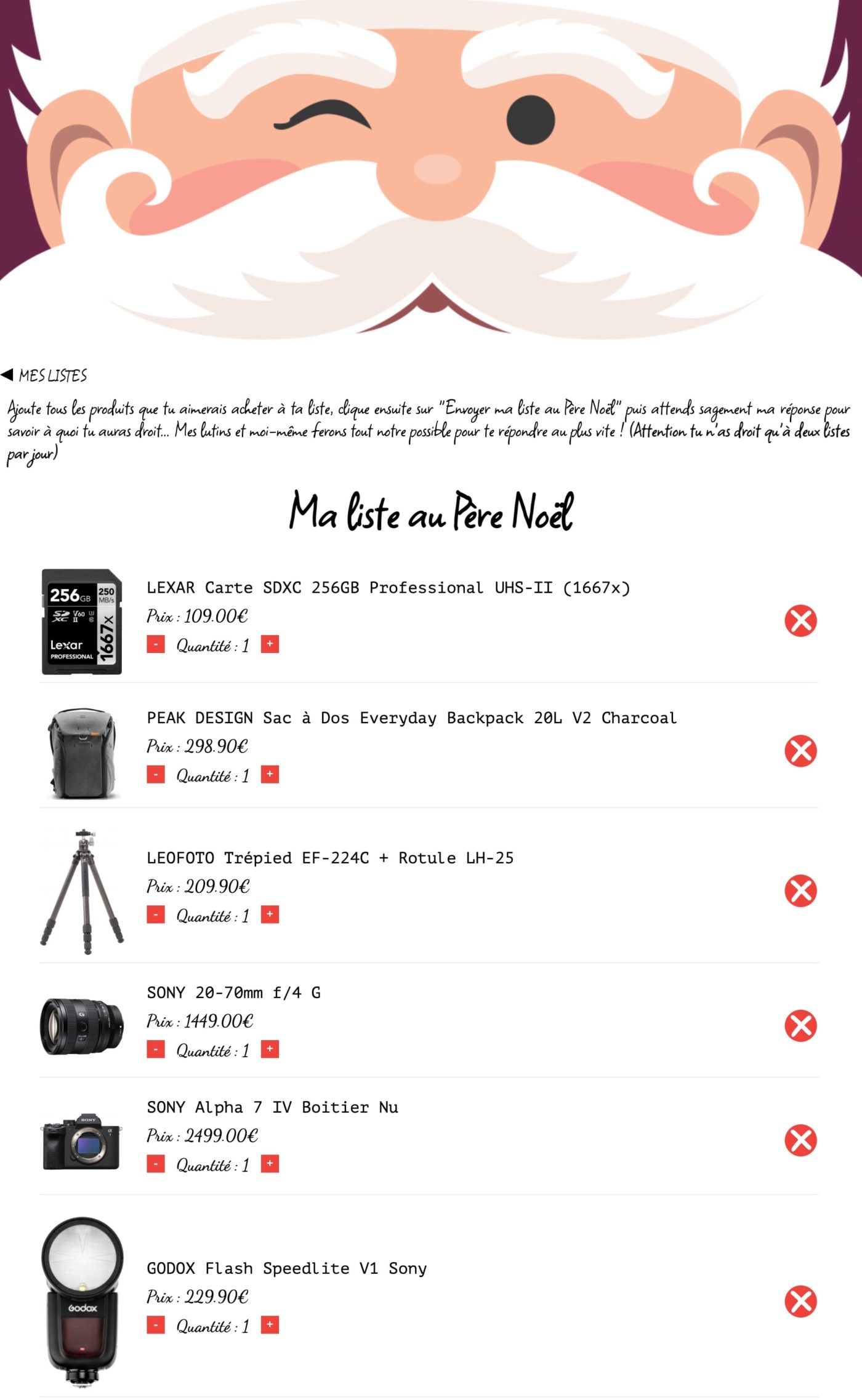Reduce PEAK DESIGN backpack quantity
Image resolution: width=862 pixels, height=1400 pixels.
pos(156,774)
